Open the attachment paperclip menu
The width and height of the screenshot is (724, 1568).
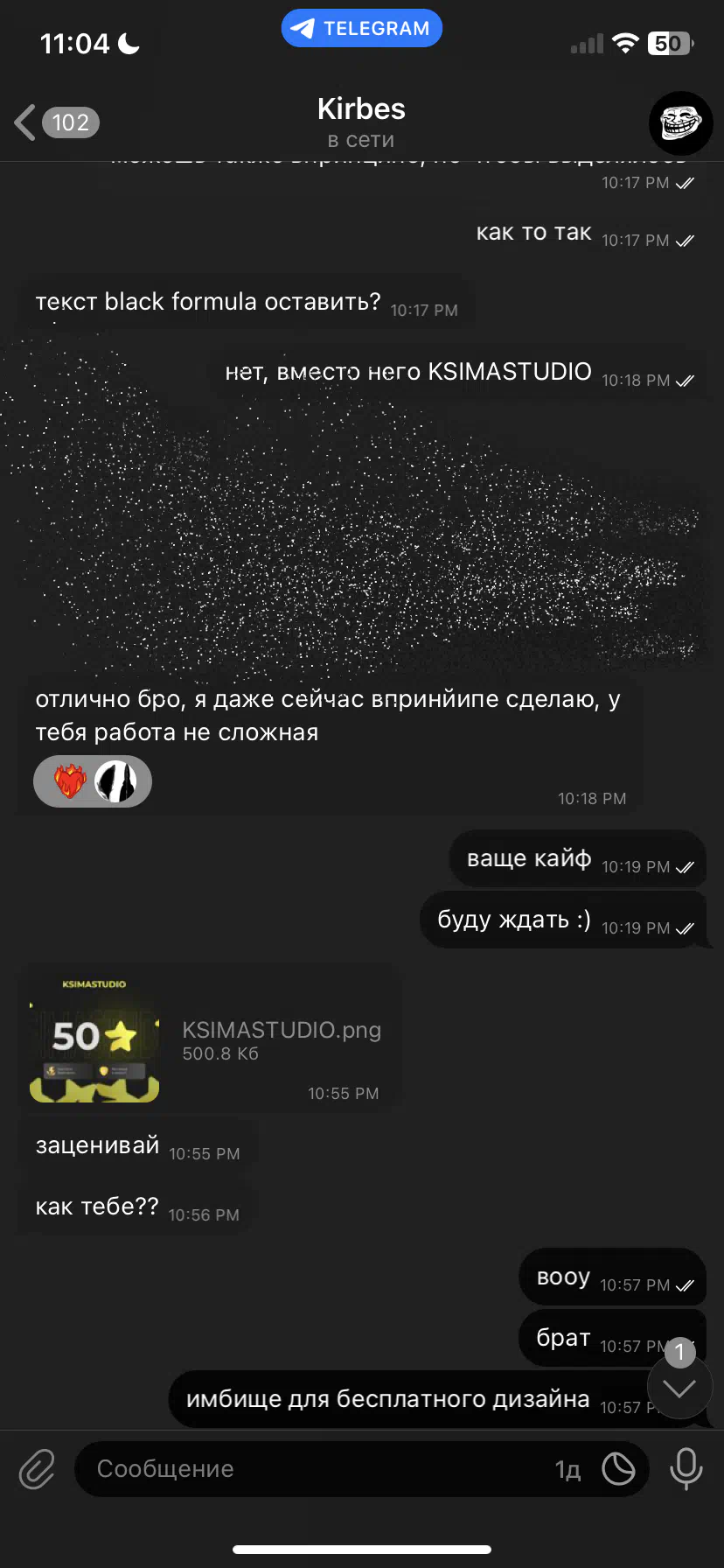click(38, 1468)
